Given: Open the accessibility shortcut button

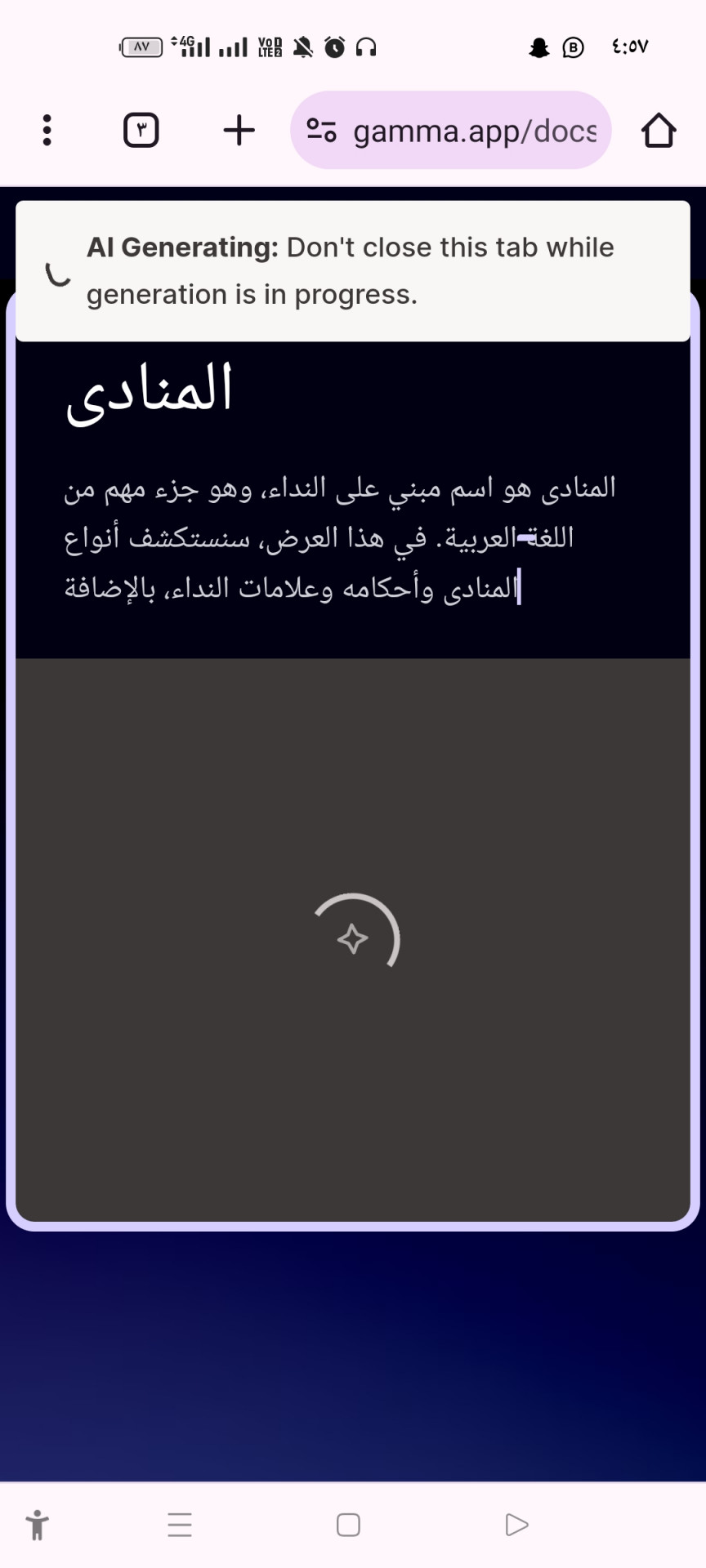Looking at the screenshot, I should [37, 1525].
